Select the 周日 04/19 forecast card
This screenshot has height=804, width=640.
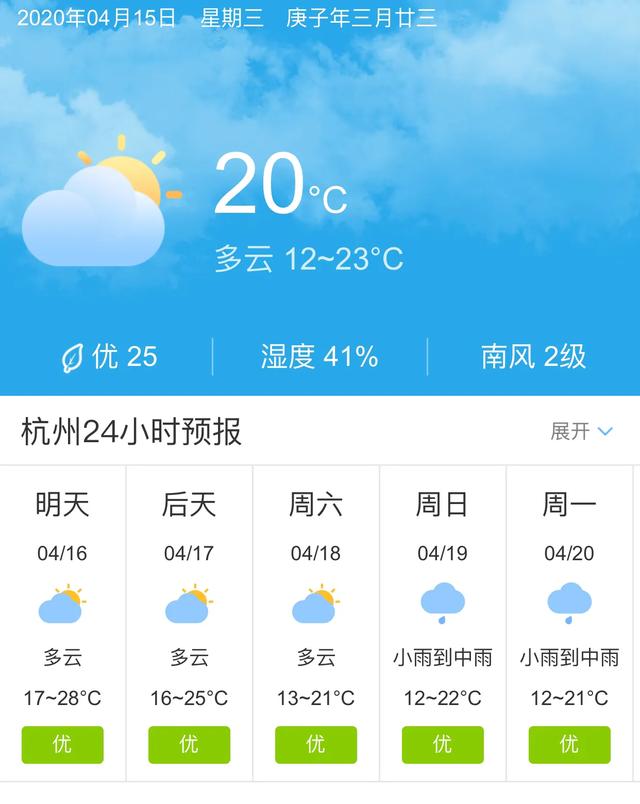[x=442, y=622]
